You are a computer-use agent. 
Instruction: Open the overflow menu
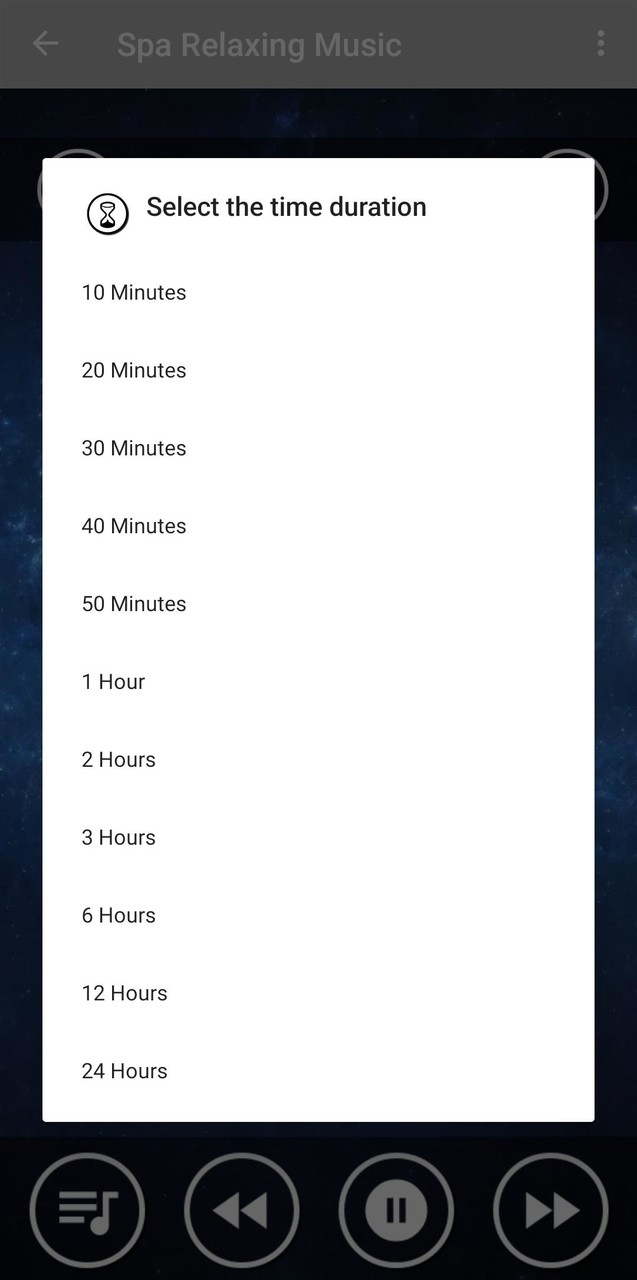coord(600,44)
